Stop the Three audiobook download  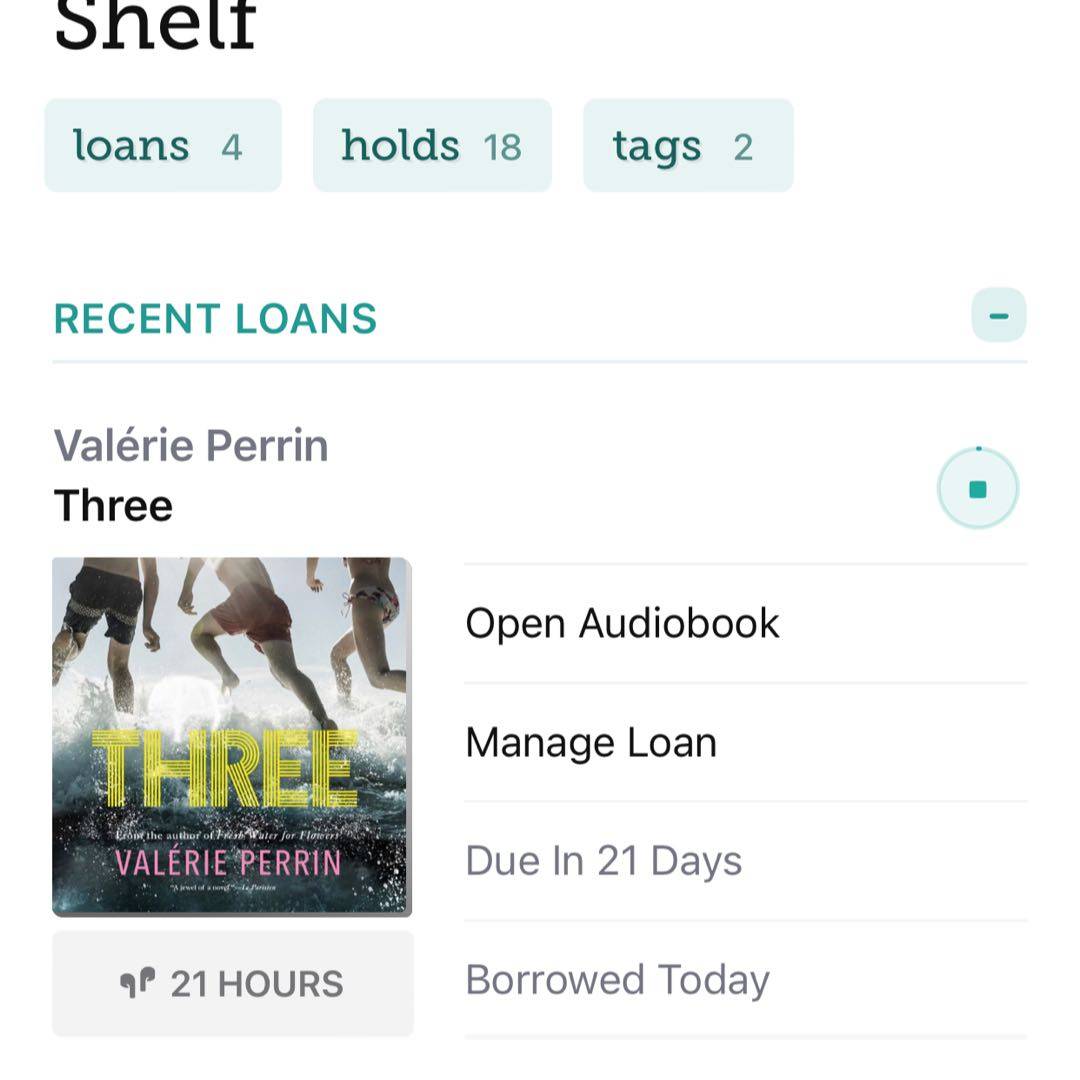(x=977, y=488)
